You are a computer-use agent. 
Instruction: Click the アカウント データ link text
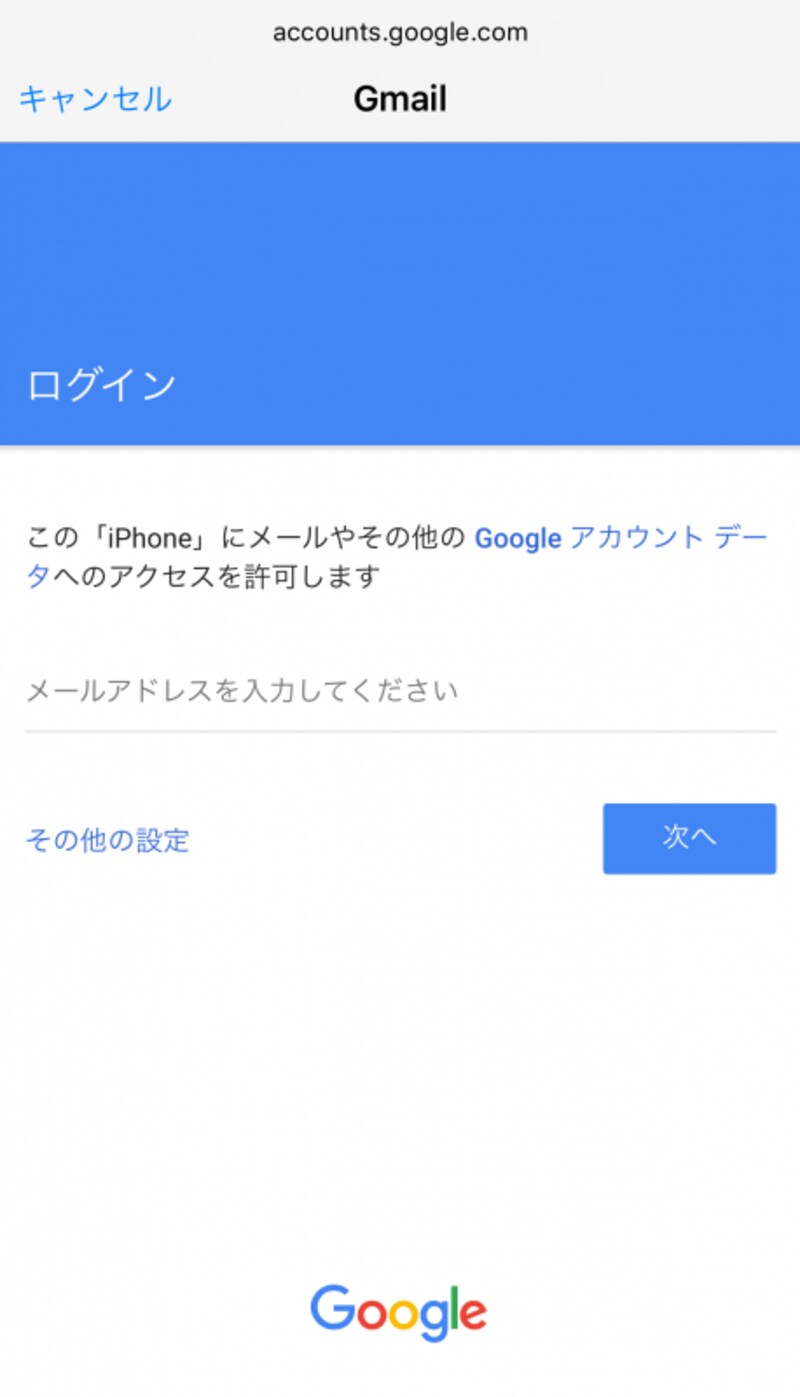(x=670, y=538)
